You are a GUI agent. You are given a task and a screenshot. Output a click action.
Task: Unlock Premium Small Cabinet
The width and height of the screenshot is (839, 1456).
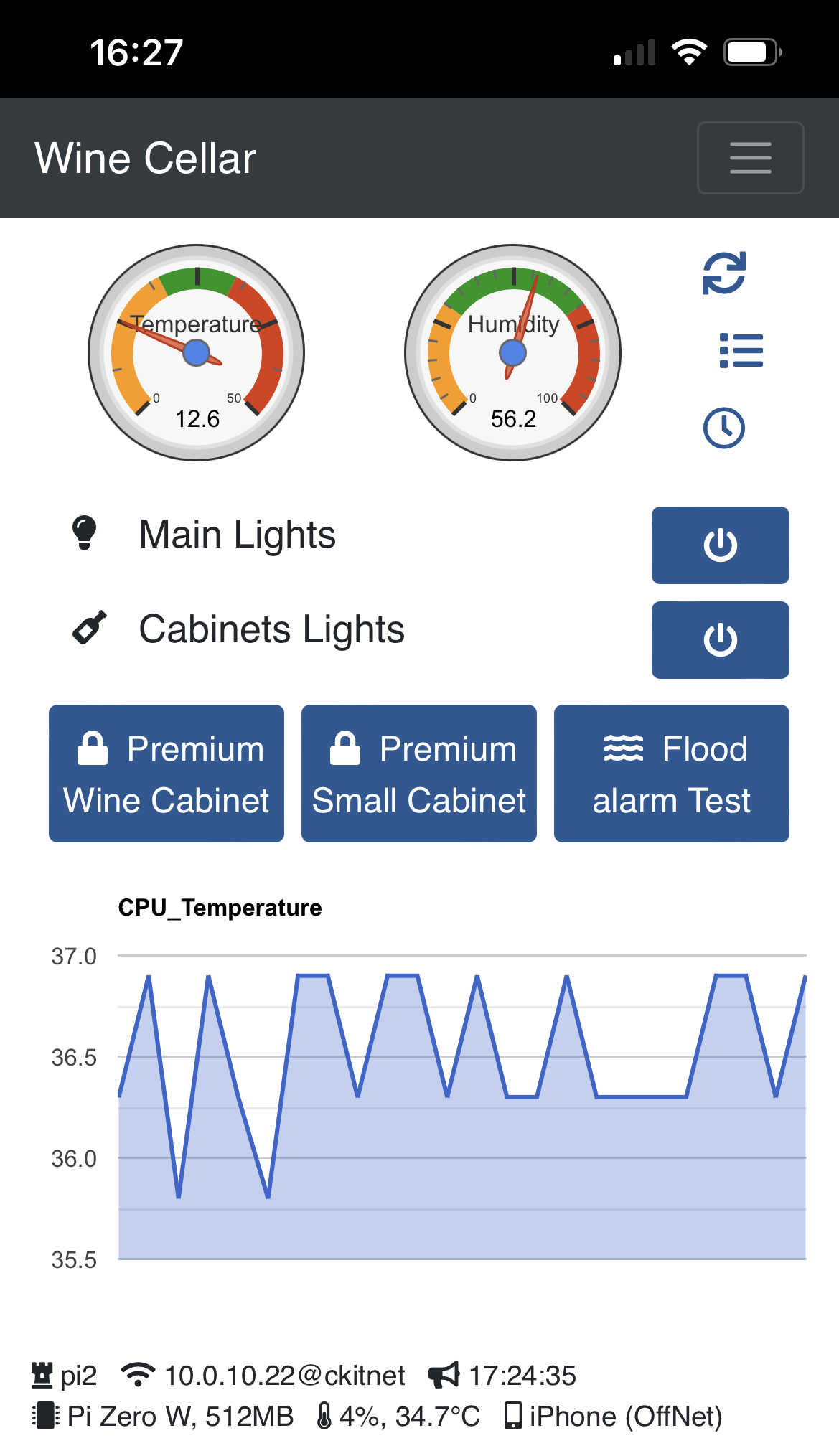click(419, 774)
